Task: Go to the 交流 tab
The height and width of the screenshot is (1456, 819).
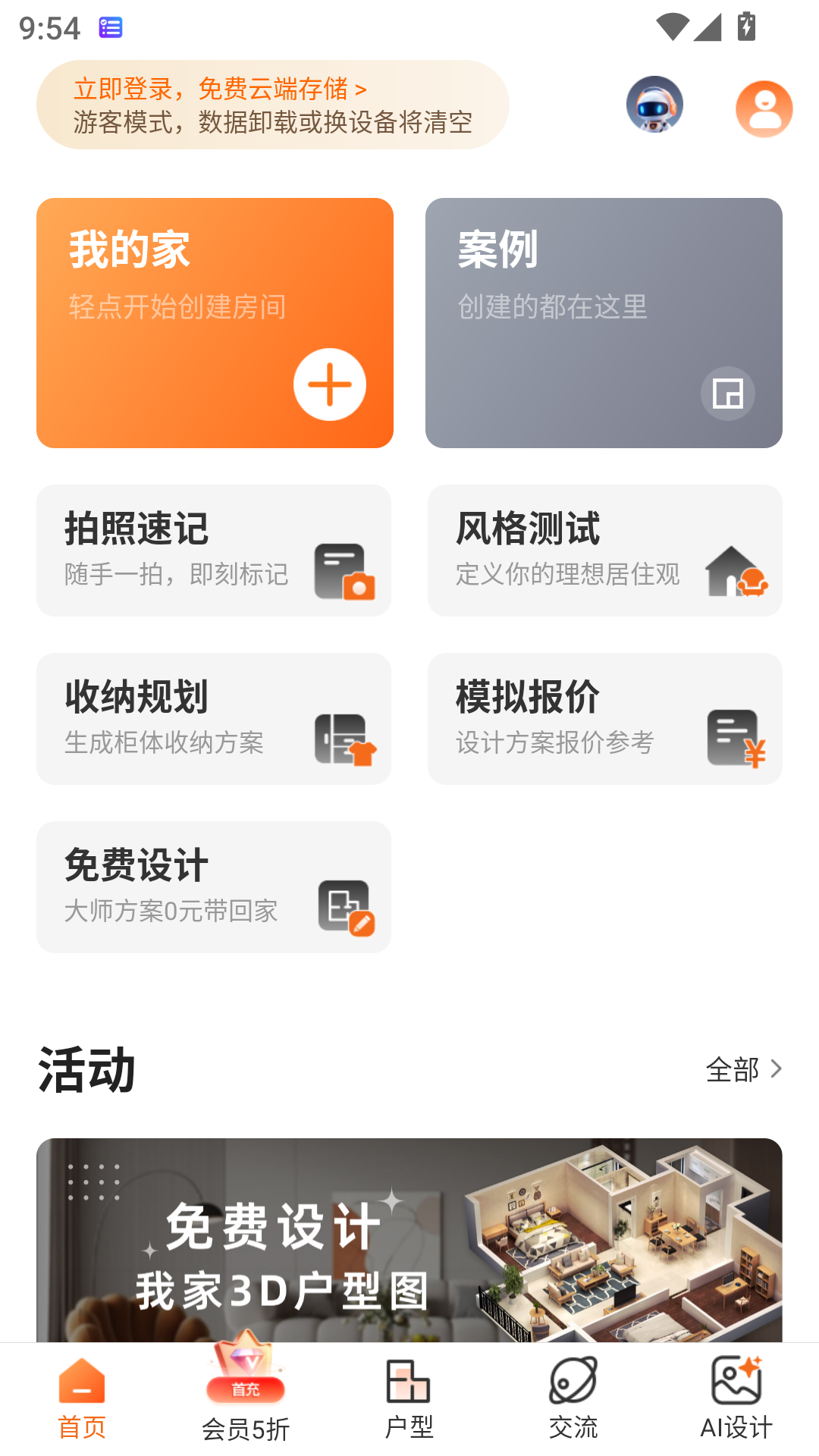Action: point(573,1399)
